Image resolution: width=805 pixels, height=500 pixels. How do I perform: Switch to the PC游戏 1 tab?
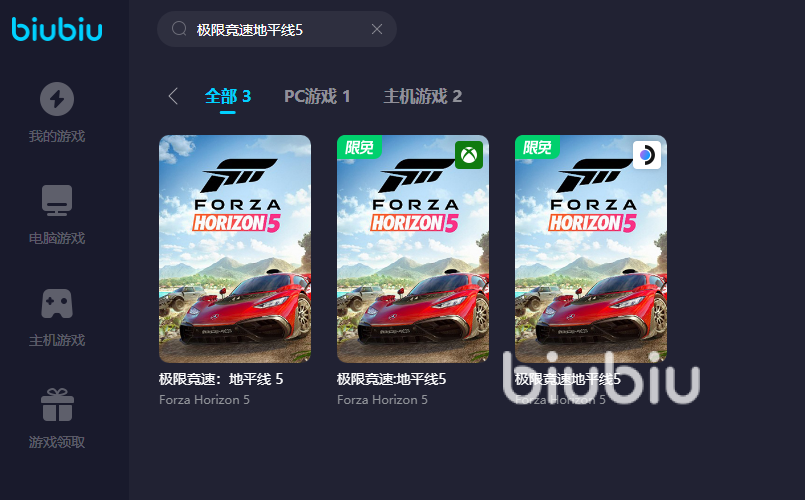coord(317,96)
